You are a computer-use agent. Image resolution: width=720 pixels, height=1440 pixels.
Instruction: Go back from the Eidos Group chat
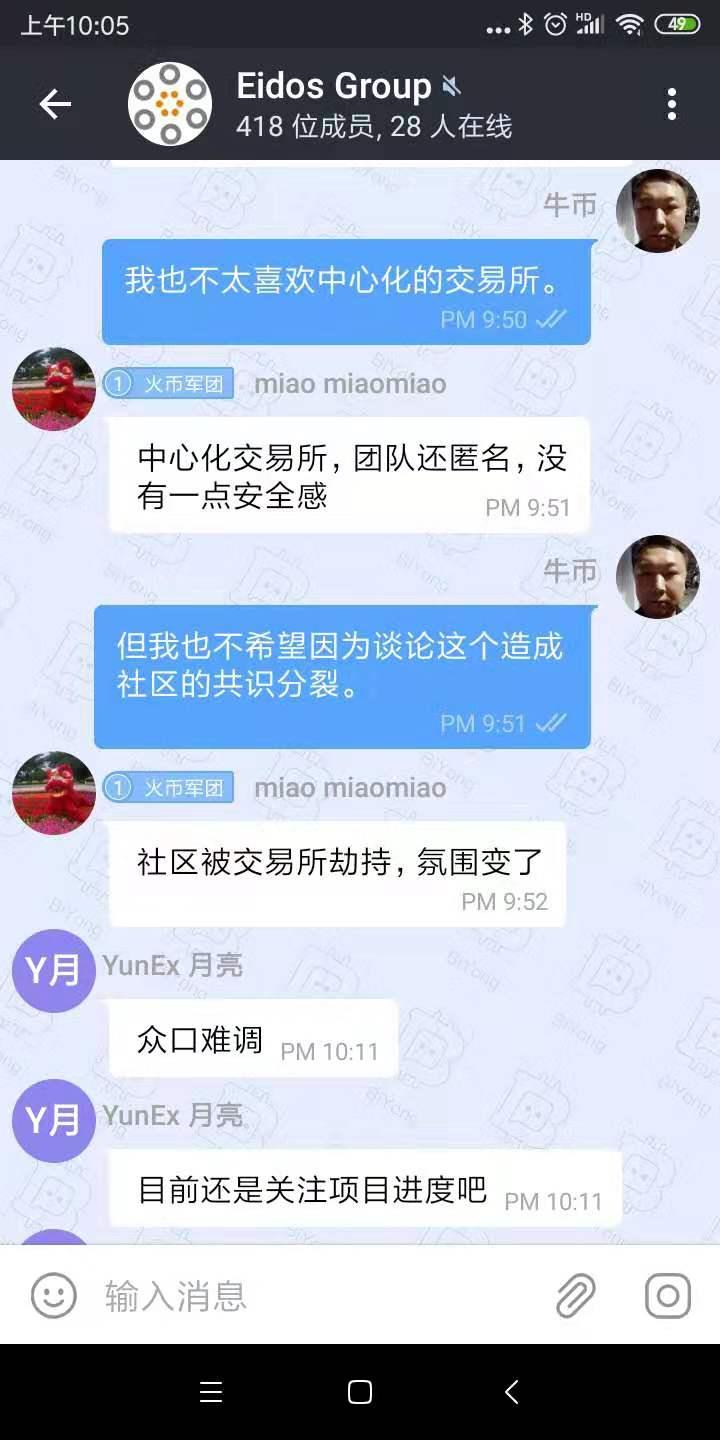tap(55, 104)
